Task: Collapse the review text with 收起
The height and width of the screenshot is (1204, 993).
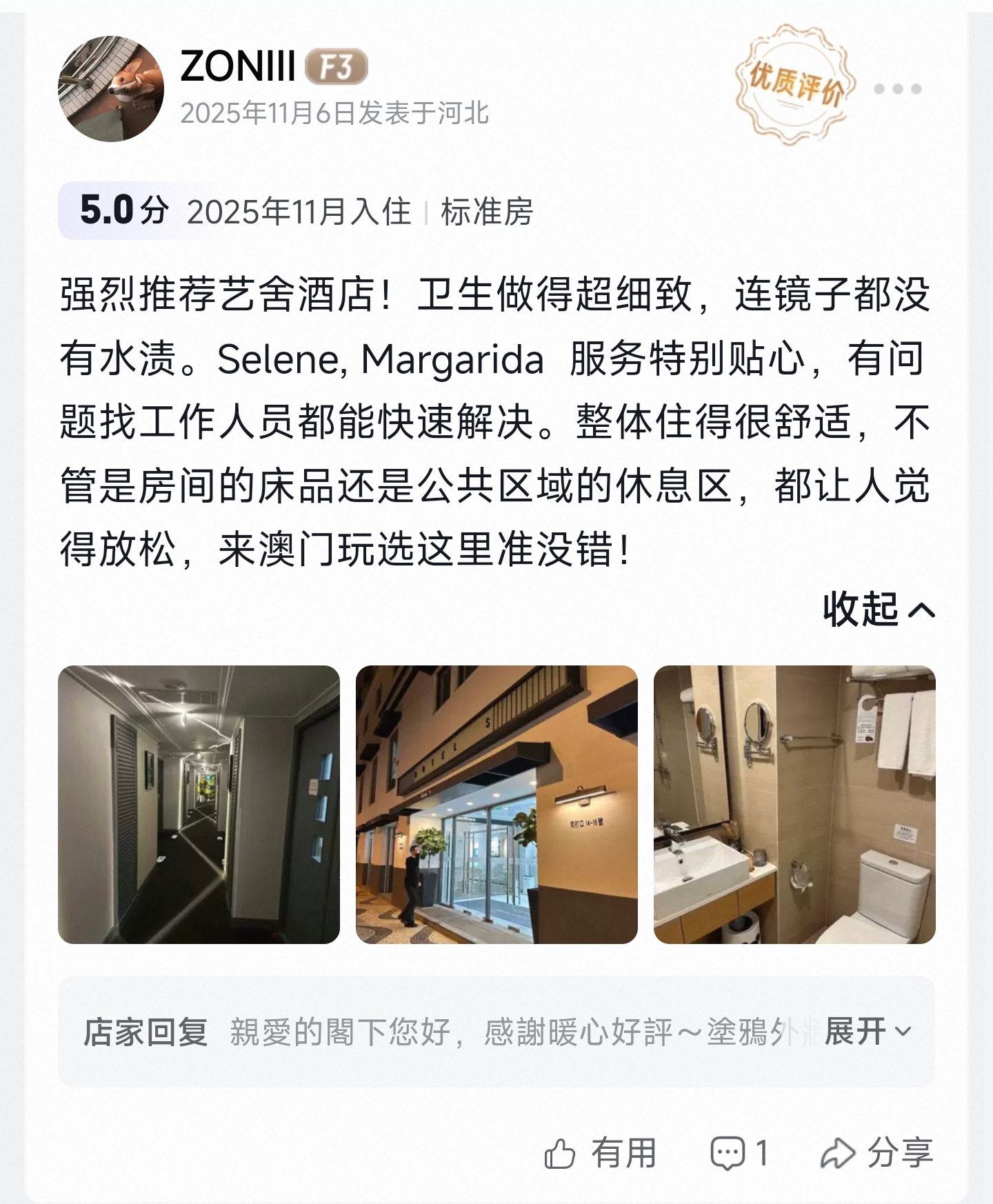Action: [878, 610]
